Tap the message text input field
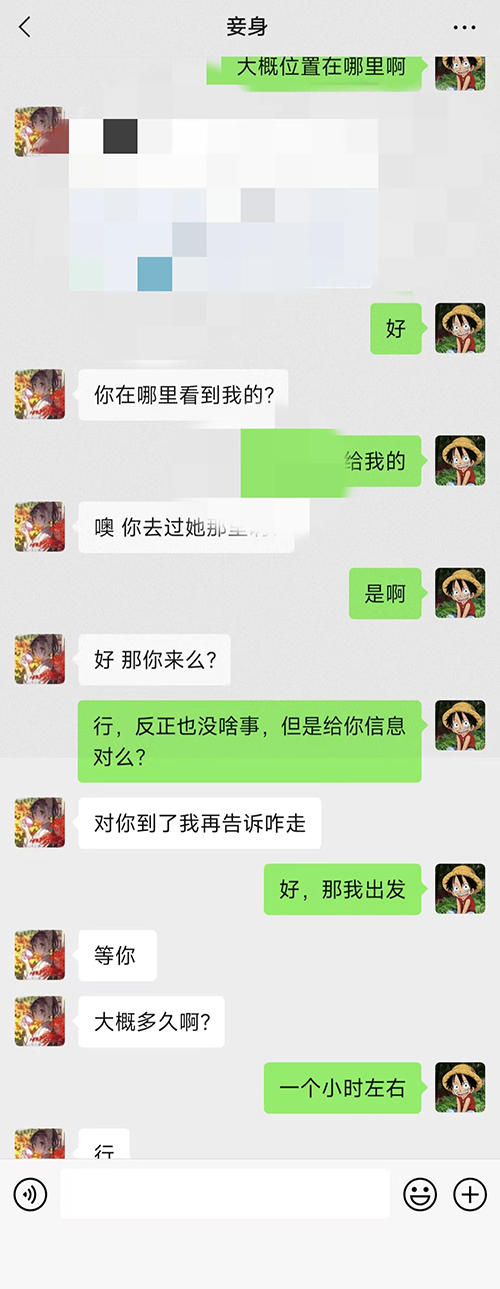Screen dimensions: 500x1289 point(225,1194)
